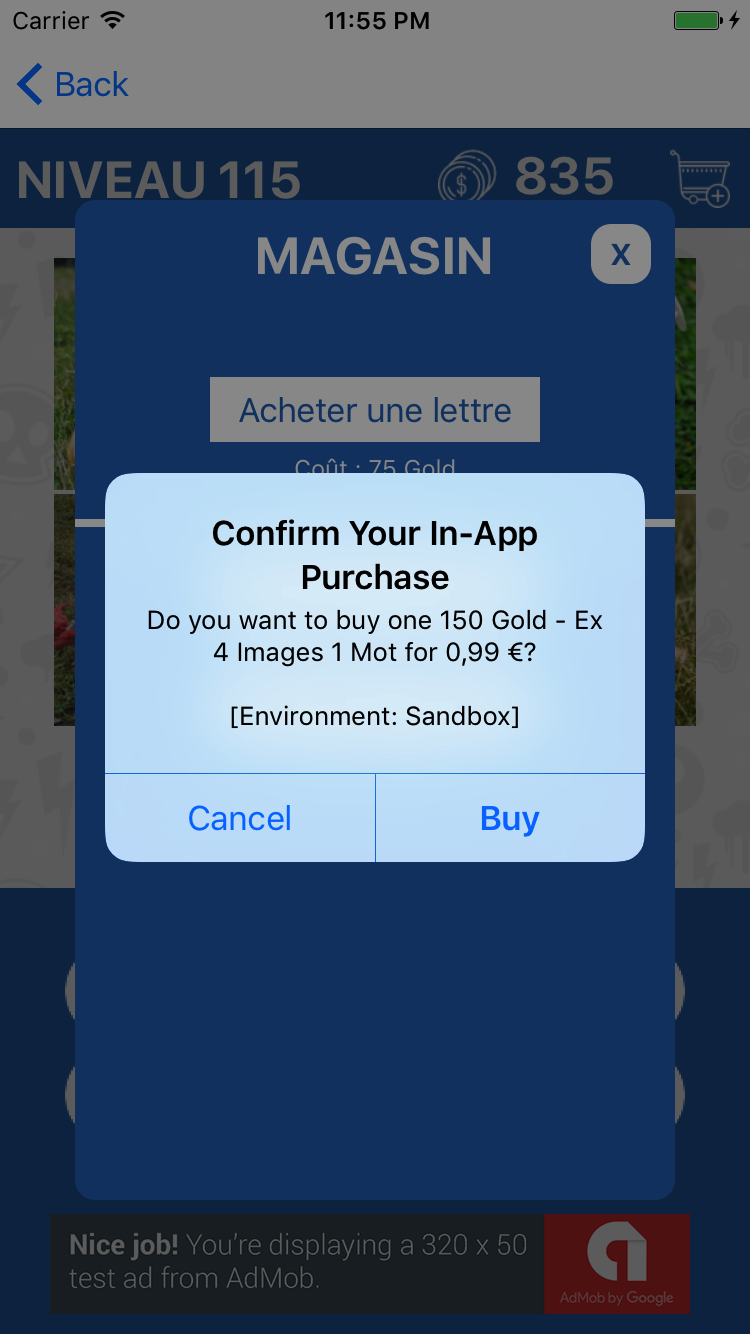Tap the Acheter une lettre button
Screen dimensions: 750x1334
coord(375,410)
